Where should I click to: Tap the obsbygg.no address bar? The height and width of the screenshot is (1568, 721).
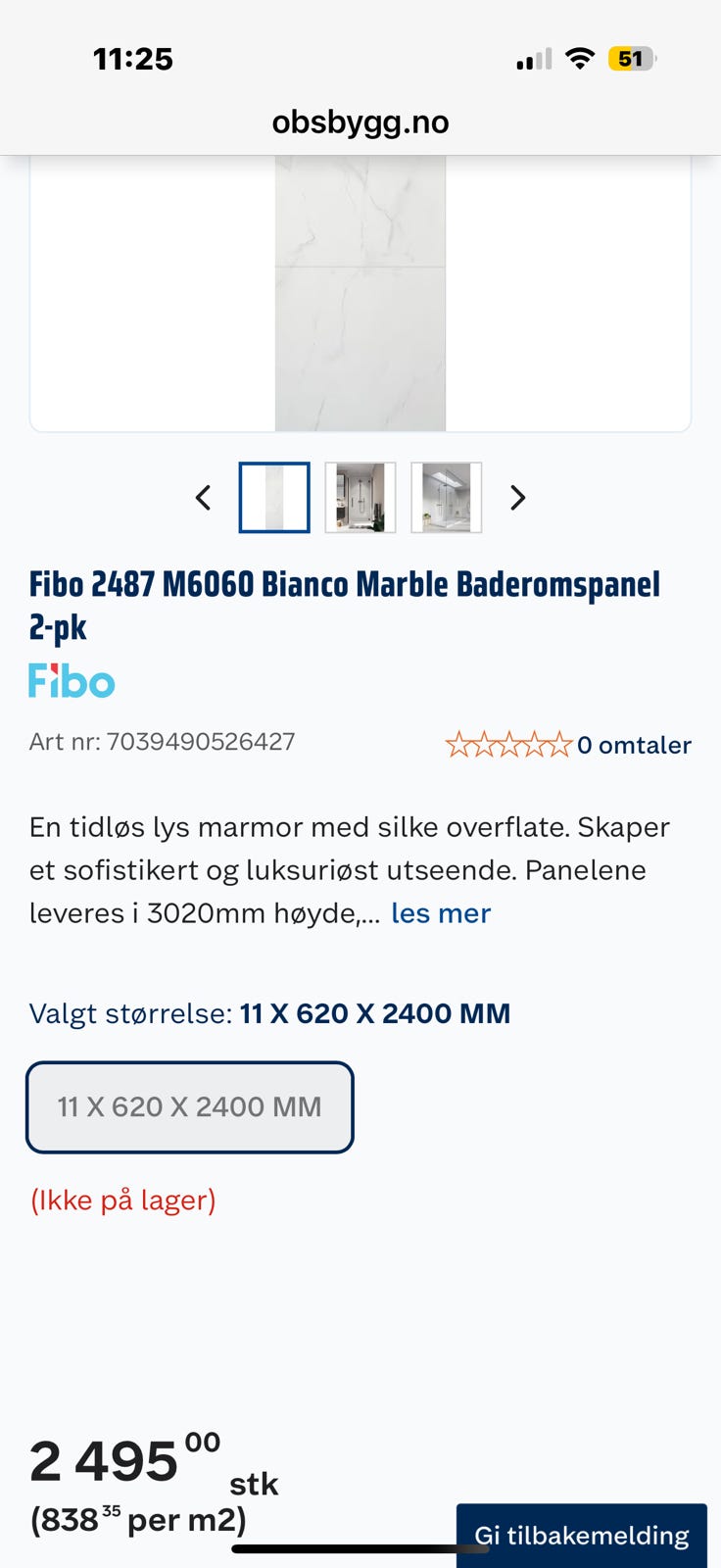click(360, 122)
